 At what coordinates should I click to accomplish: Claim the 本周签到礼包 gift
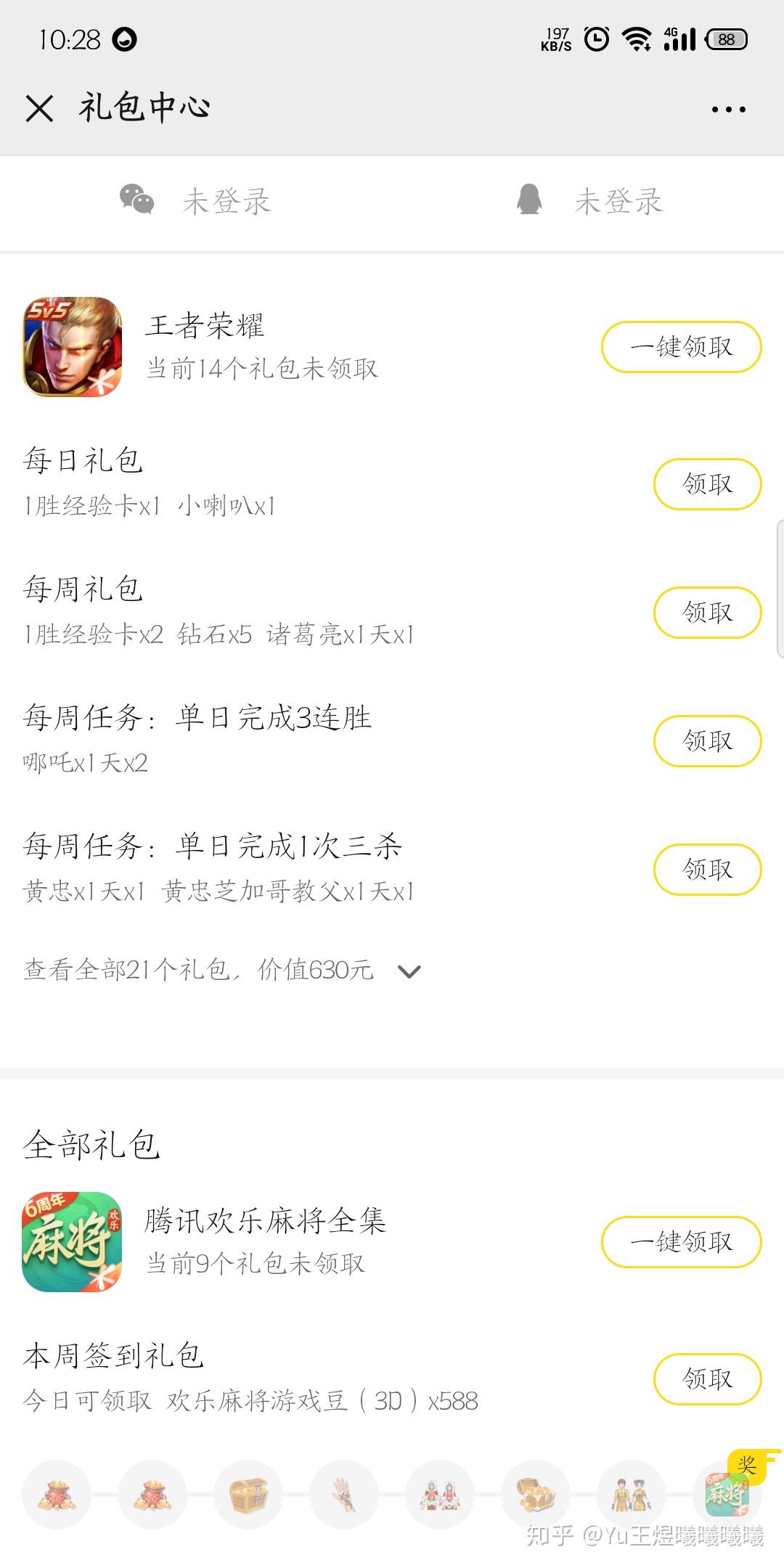point(707,1379)
